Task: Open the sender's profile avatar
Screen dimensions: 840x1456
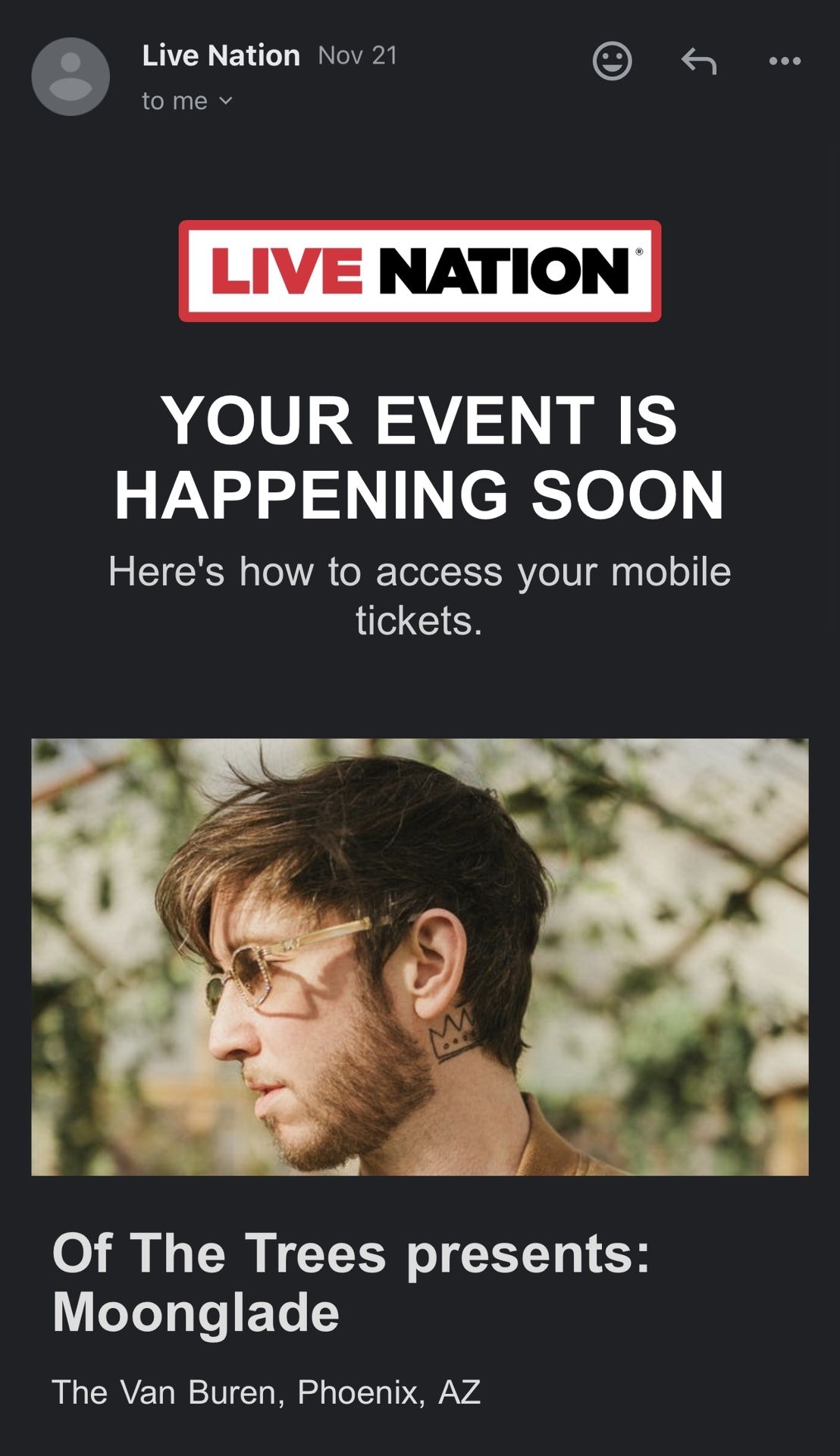Action: 71,77
